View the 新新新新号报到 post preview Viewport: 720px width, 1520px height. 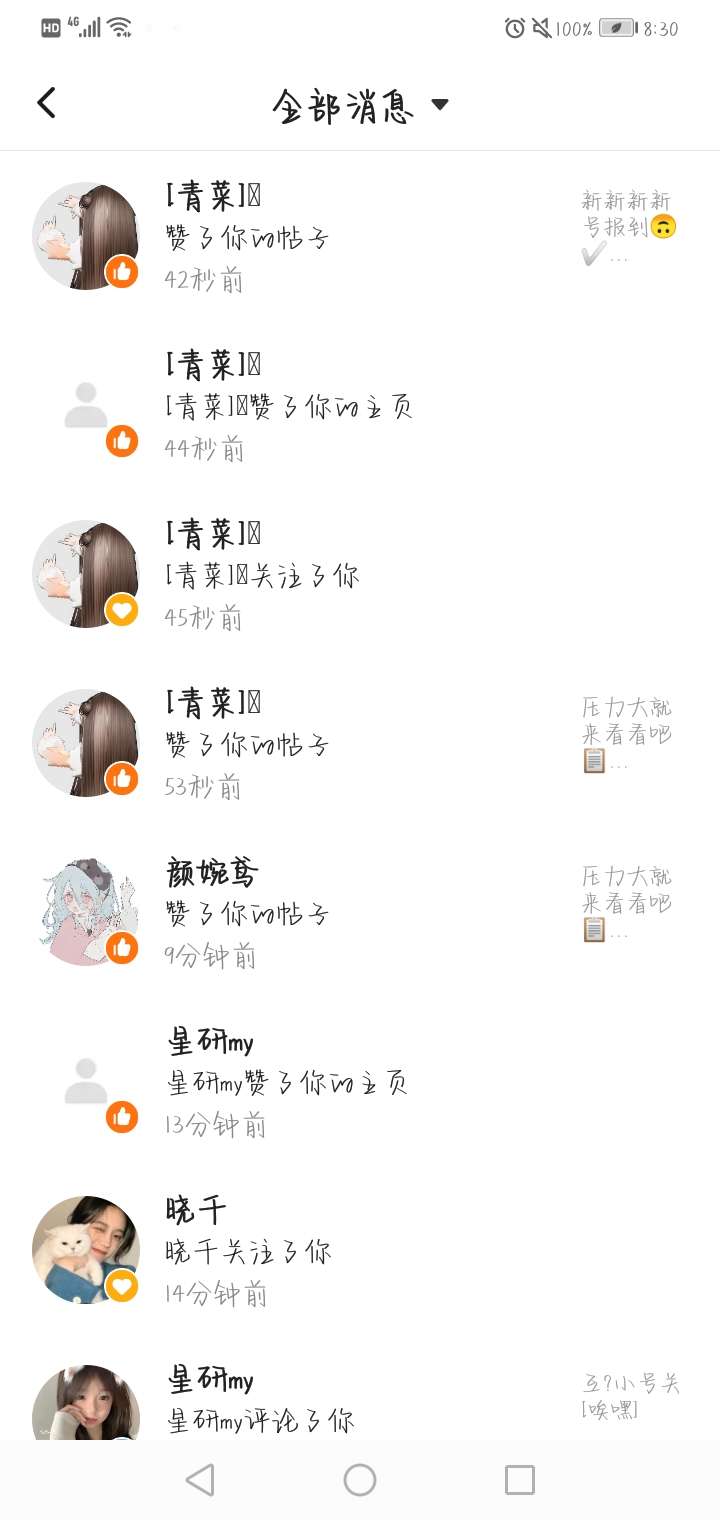point(629,228)
